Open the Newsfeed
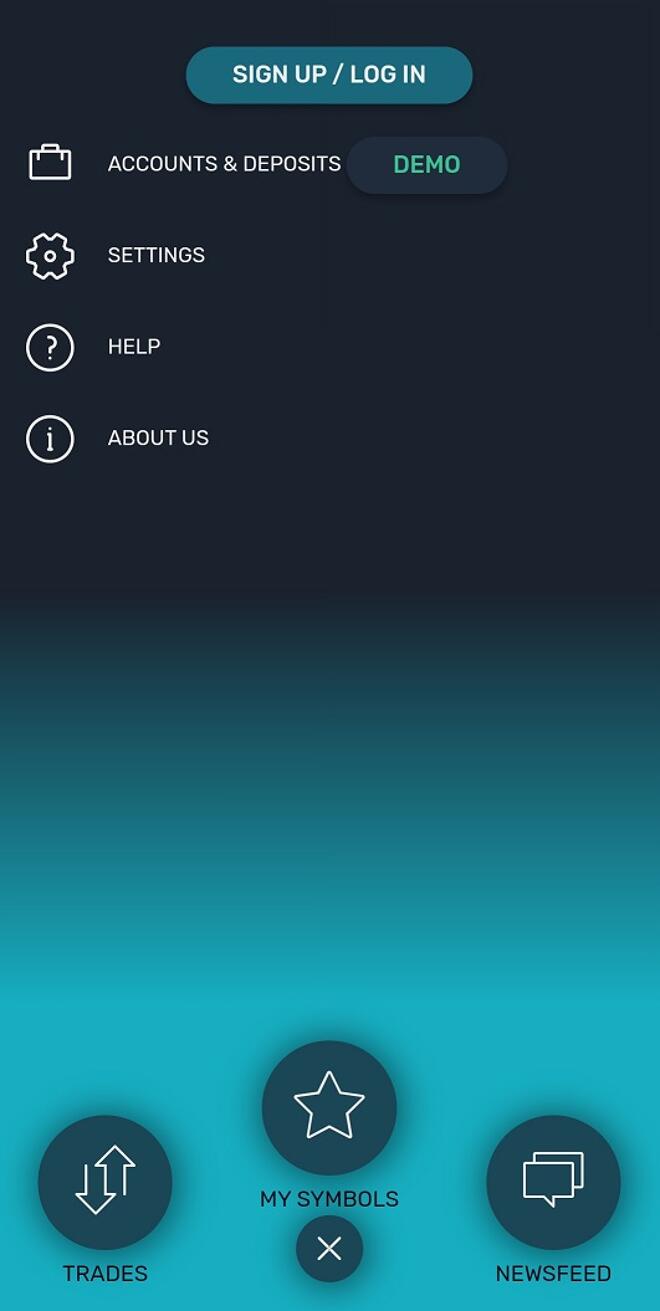The height and width of the screenshot is (1311, 660). [x=553, y=1183]
